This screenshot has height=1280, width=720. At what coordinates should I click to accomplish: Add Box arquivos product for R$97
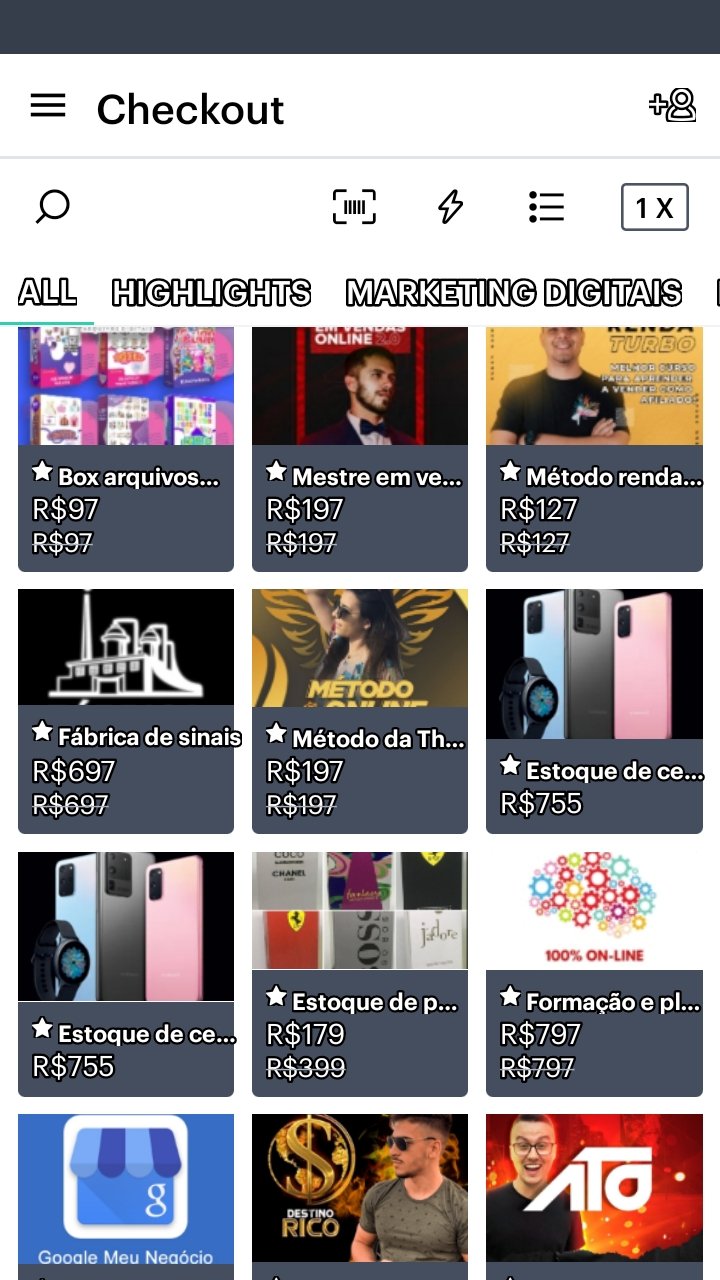coord(126,450)
